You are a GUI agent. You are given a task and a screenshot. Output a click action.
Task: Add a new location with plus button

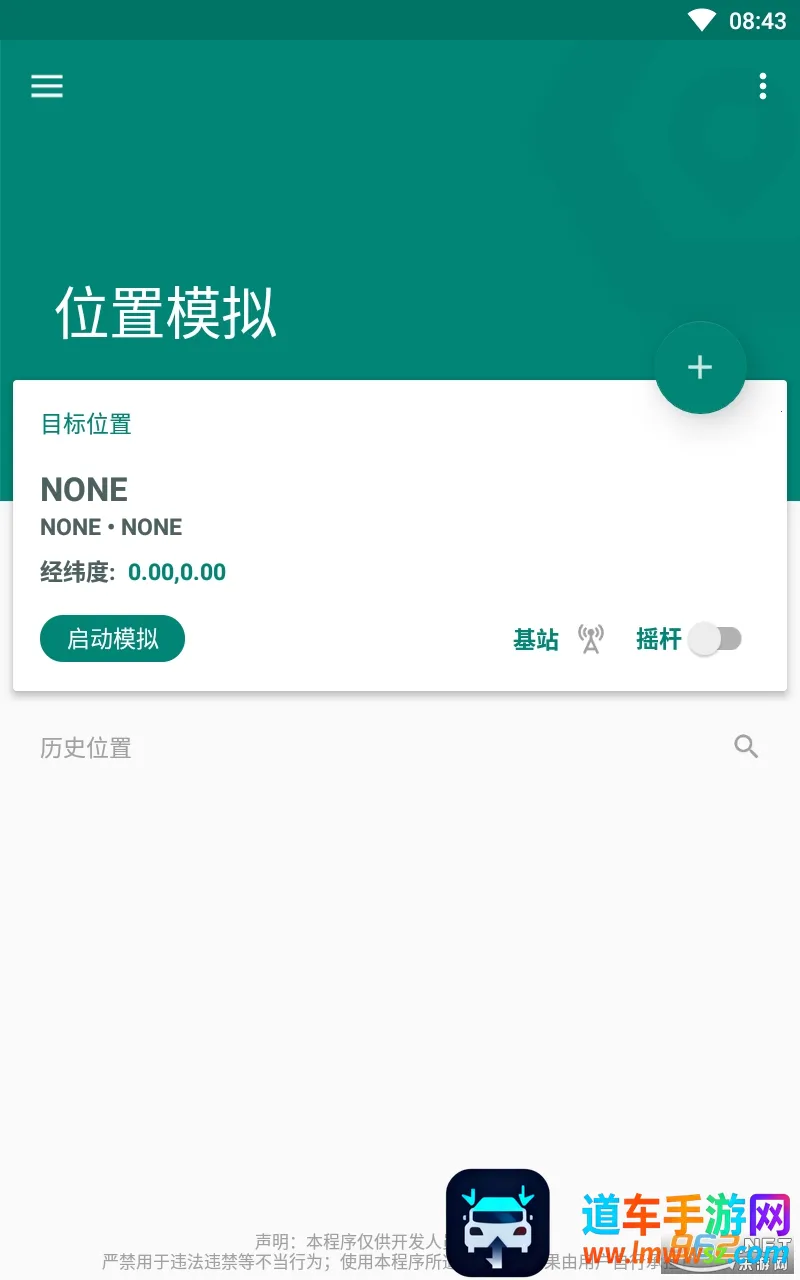point(700,367)
